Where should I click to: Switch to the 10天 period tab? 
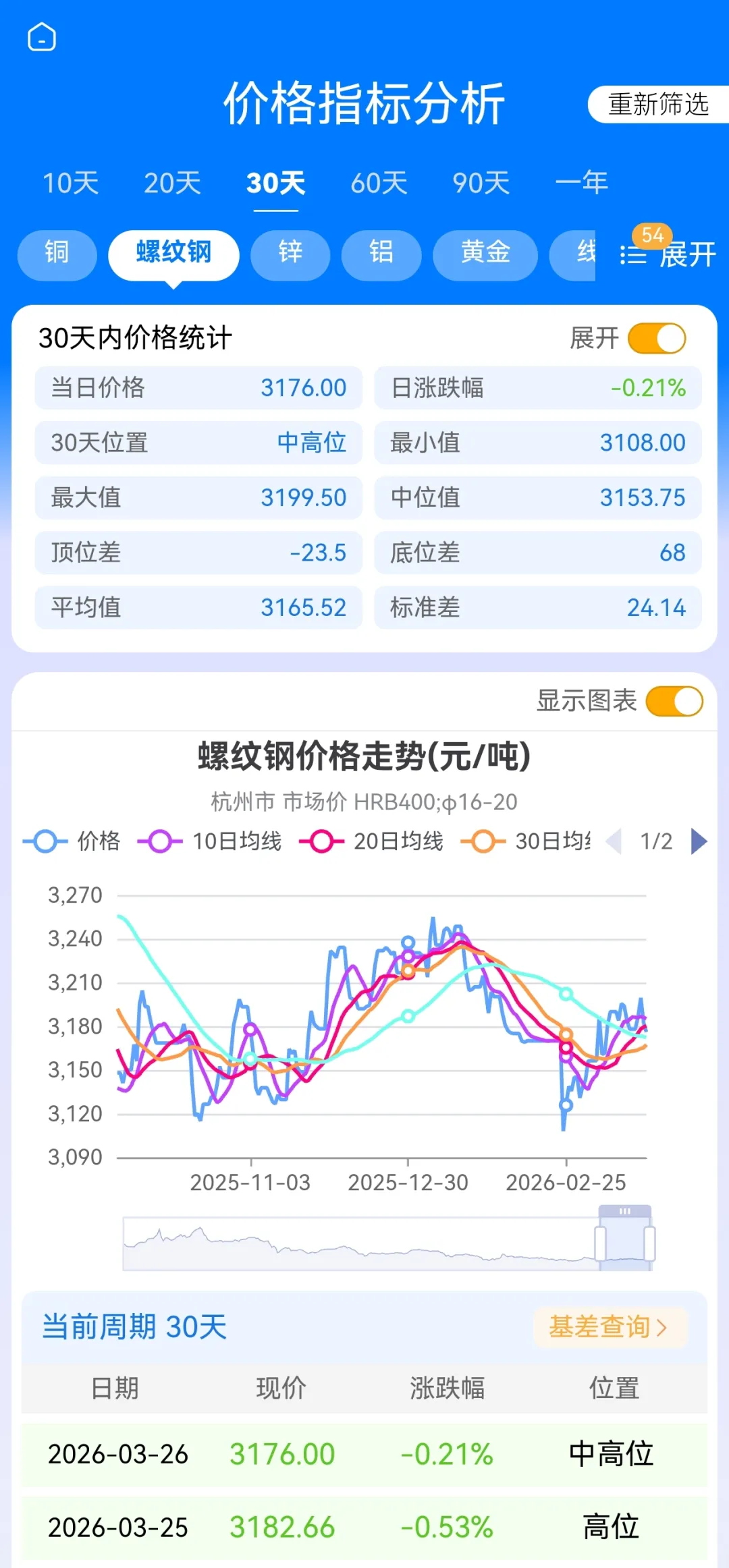(x=71, y=183)
